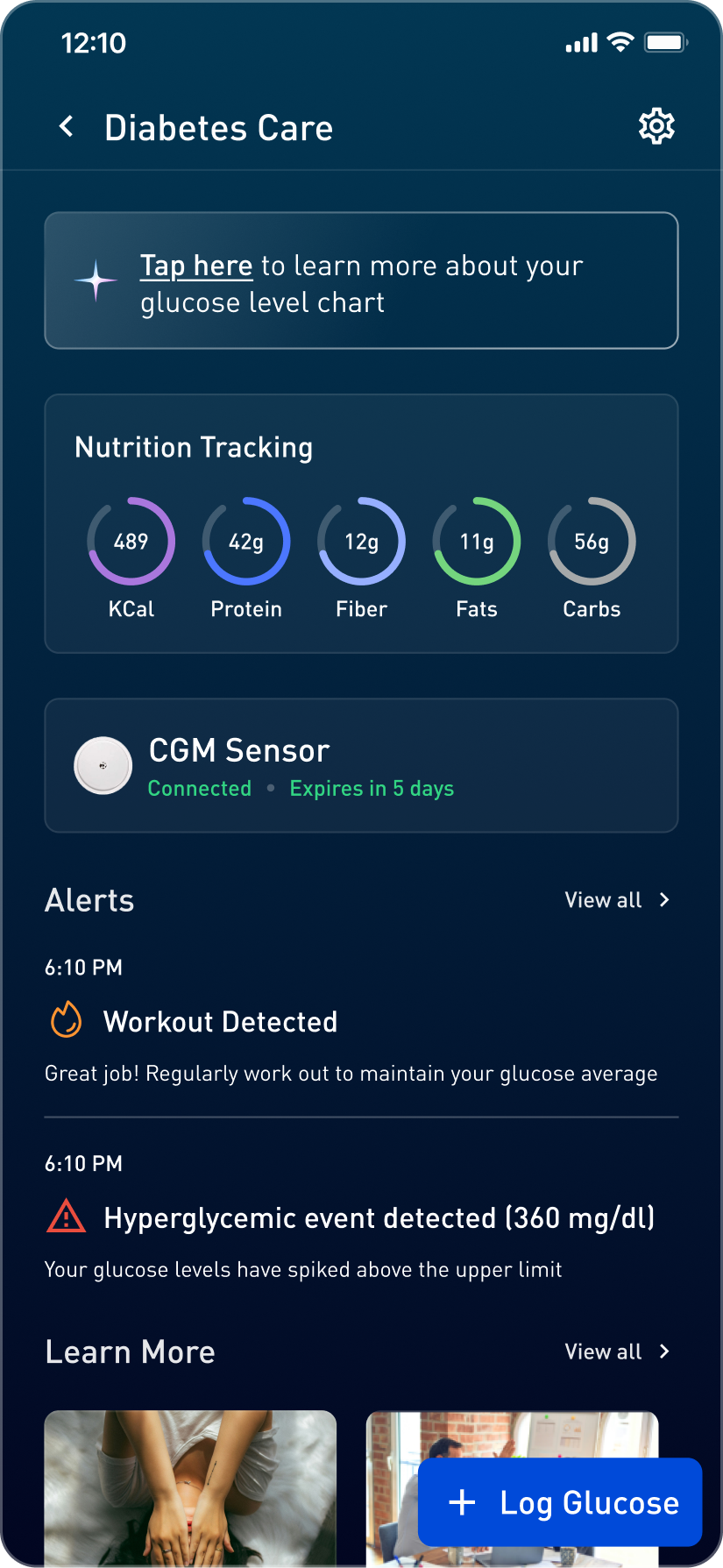The image size is (723, 1568).
Task: Open the CGM Sensor card
Action: [x=361, y=765]
